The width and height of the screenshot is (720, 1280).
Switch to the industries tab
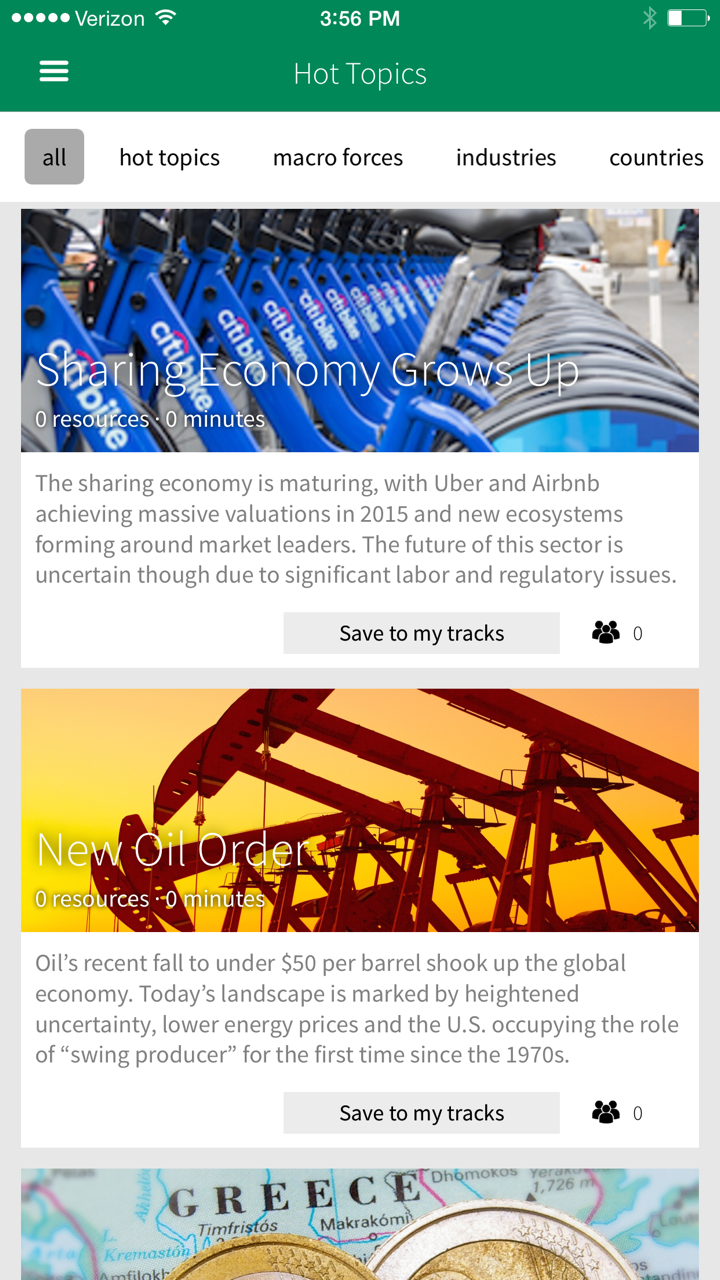click(x=506, y=158)
